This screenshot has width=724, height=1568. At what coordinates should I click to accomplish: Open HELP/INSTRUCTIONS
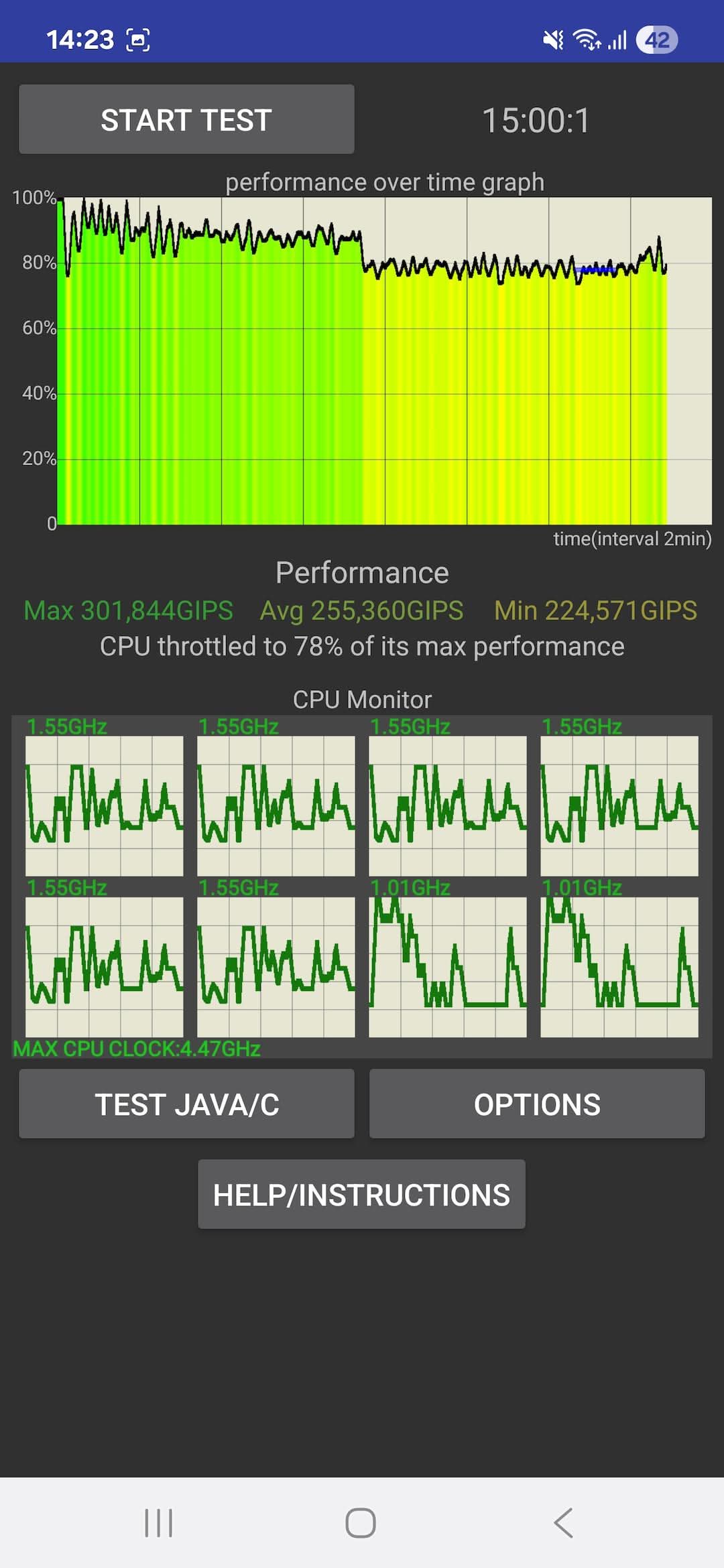click(x=361, y=1194)
